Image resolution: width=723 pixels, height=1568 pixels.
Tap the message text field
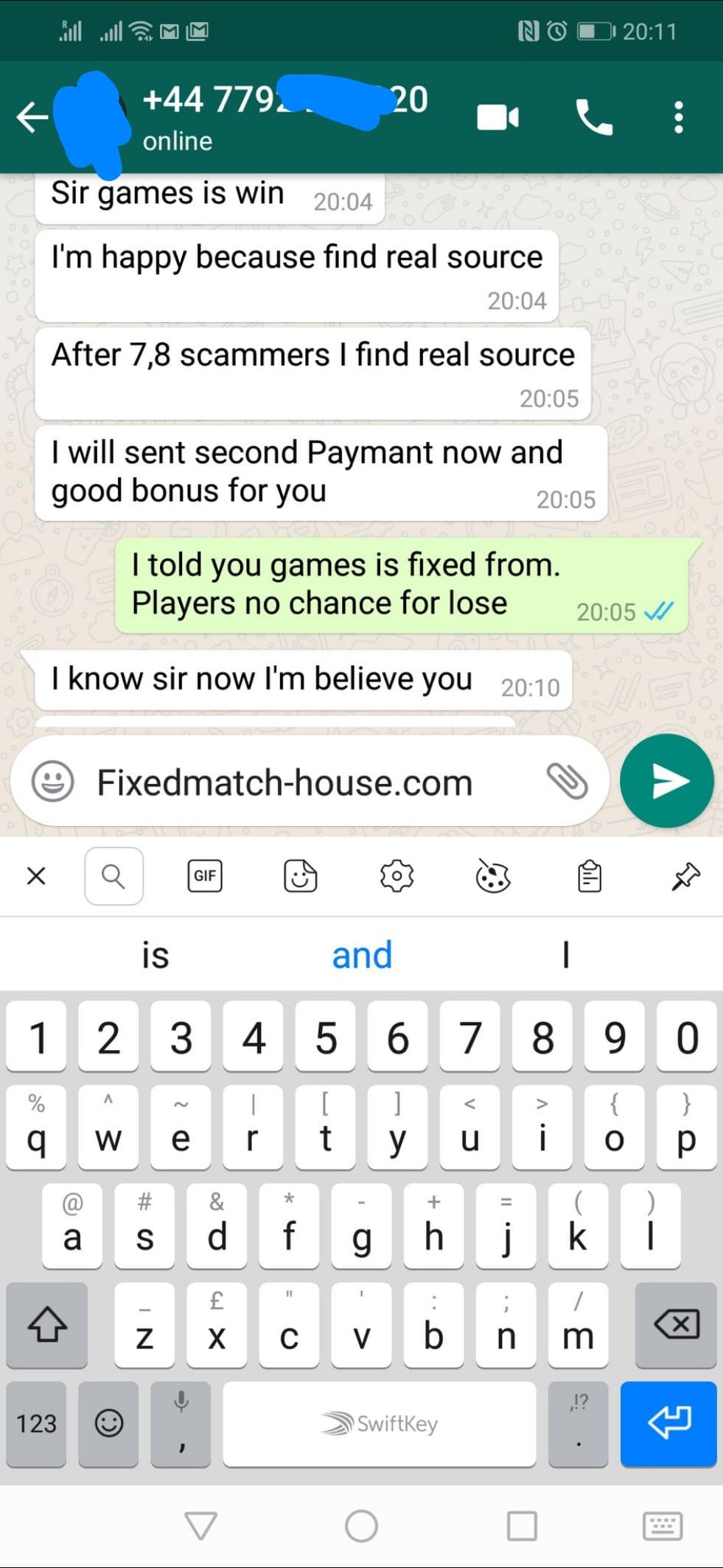(310, 782)
